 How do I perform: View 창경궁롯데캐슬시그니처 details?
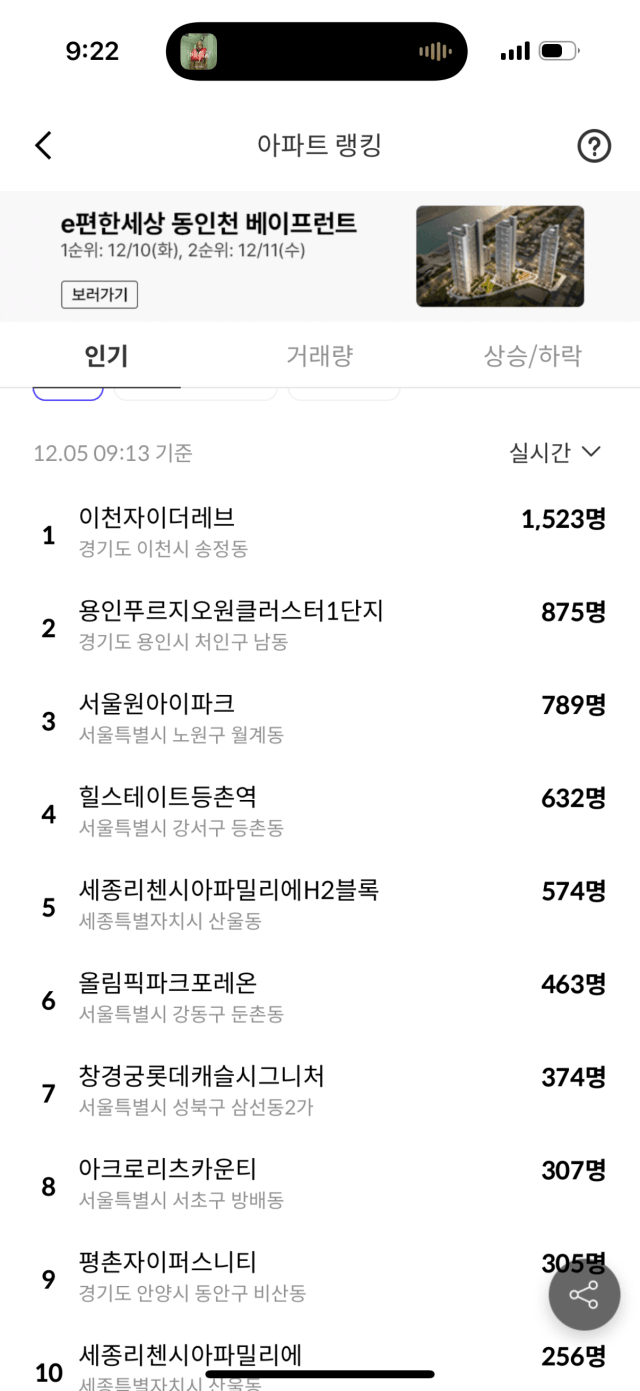click(x=320, y=1091)
